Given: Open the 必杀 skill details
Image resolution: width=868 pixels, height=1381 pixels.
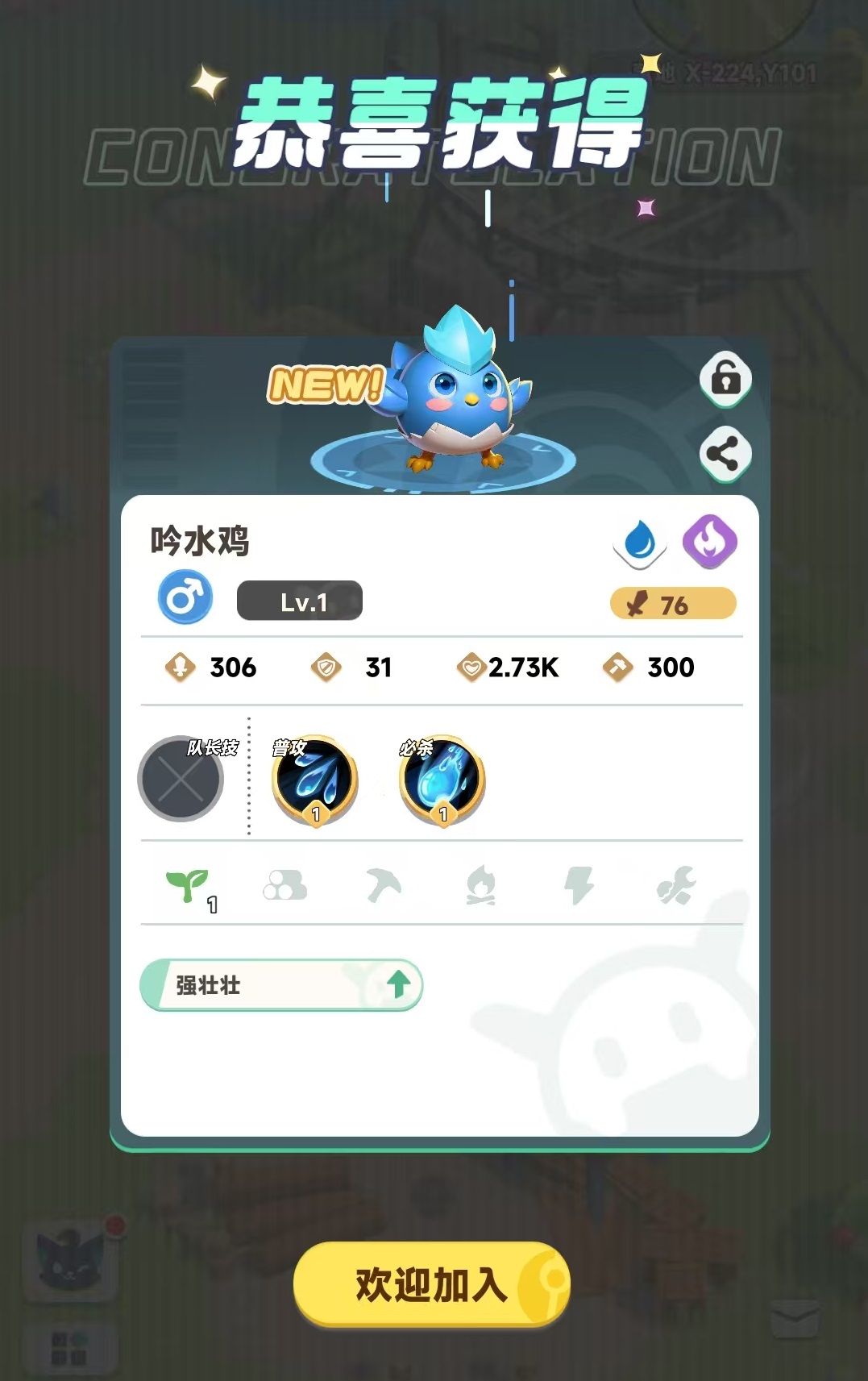Looking at the screenshot, I should point(442,780).
